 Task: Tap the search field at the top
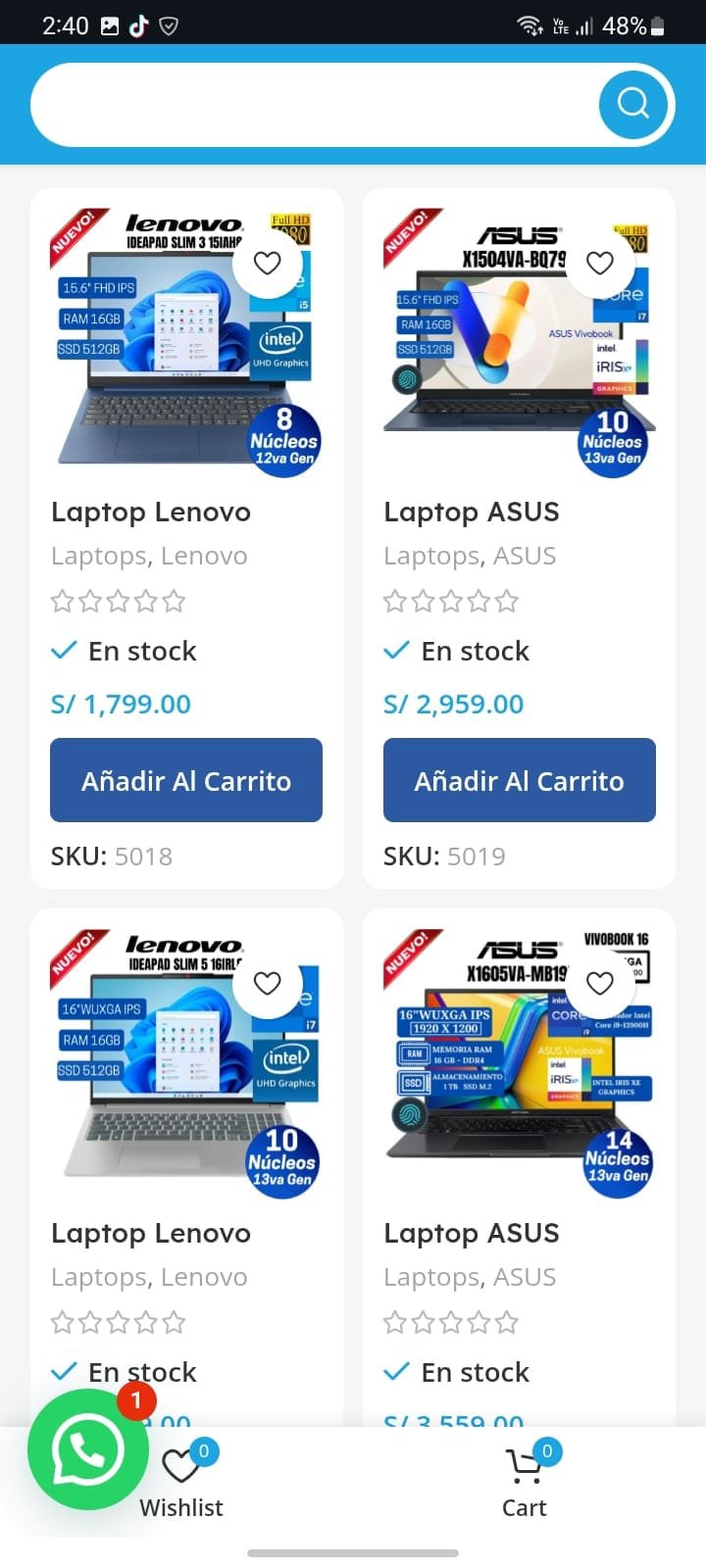pos(314,105)
